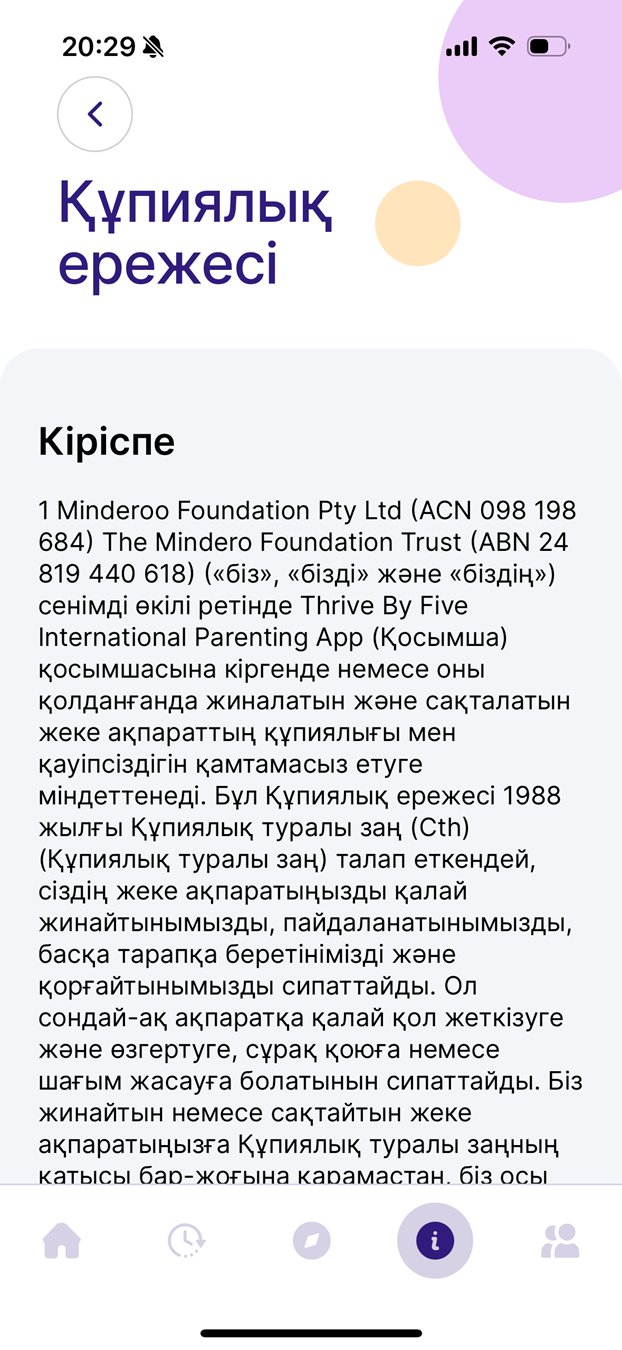Open the people community tab
Image resolution: width=622 pixels, height=1350 pixels.
(560, 1241)
